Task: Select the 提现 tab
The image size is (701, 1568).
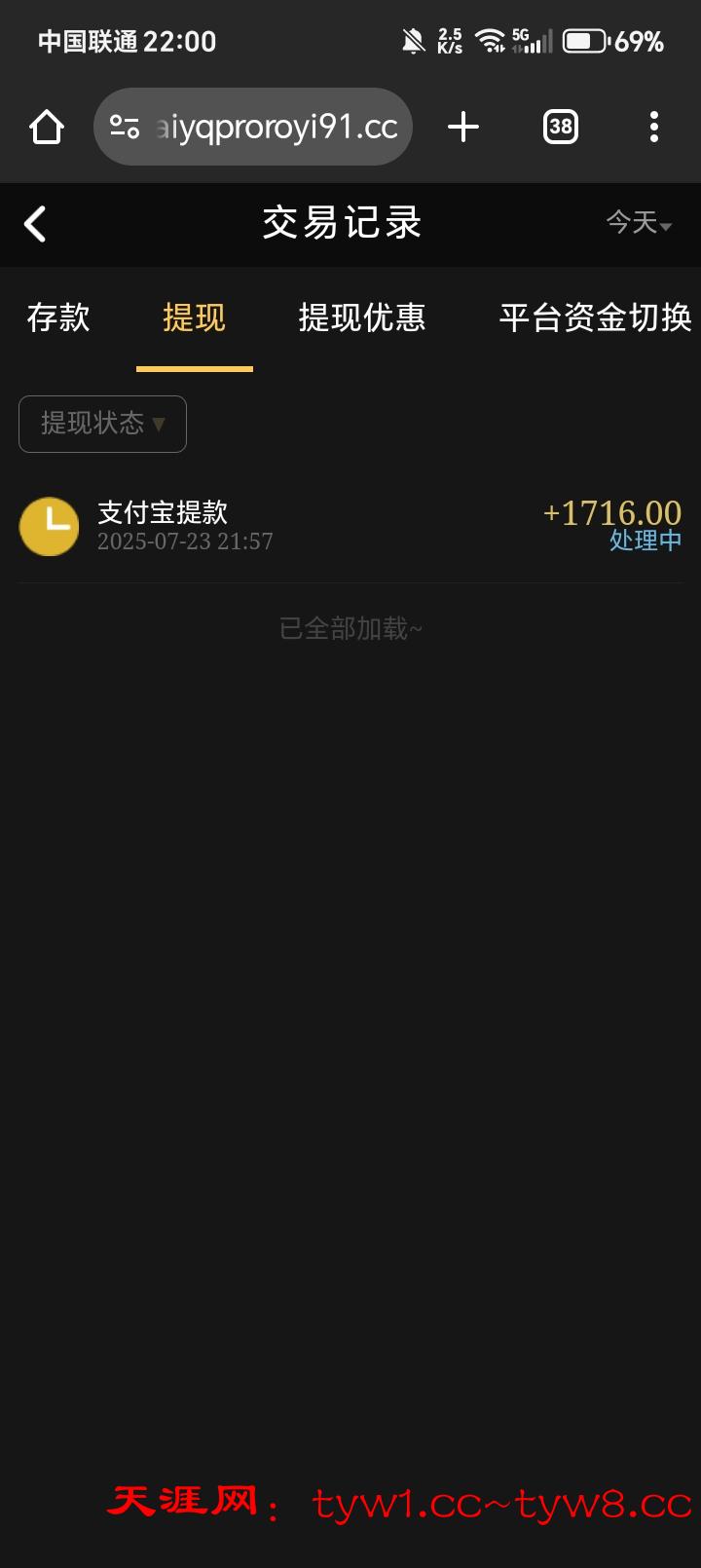Action: [x=194, y=317]
